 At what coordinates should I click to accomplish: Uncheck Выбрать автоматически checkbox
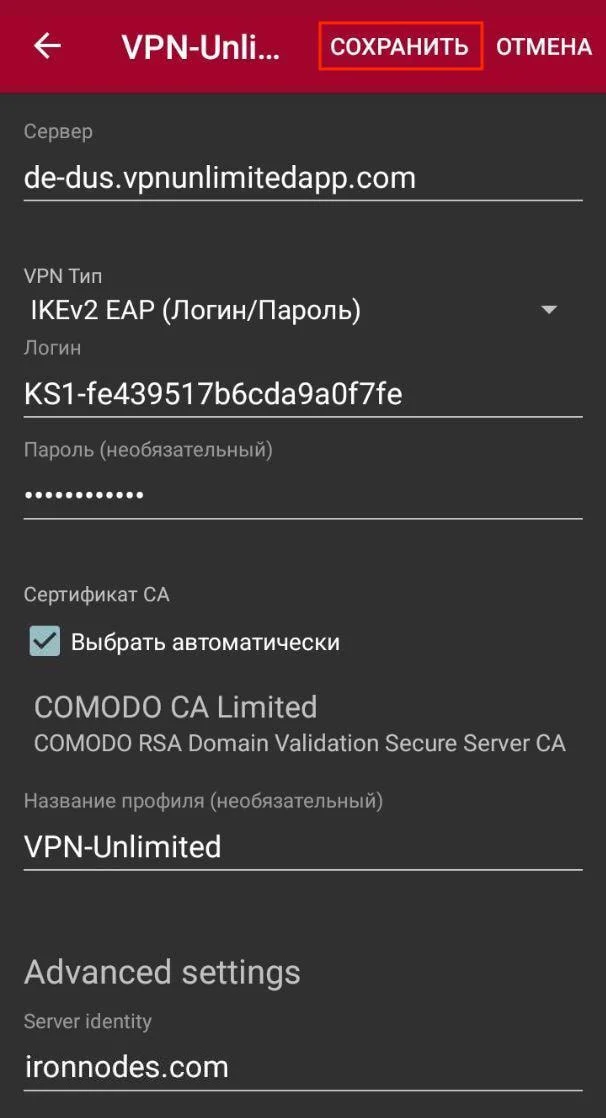pyautogui.click(x=45, y=642)
